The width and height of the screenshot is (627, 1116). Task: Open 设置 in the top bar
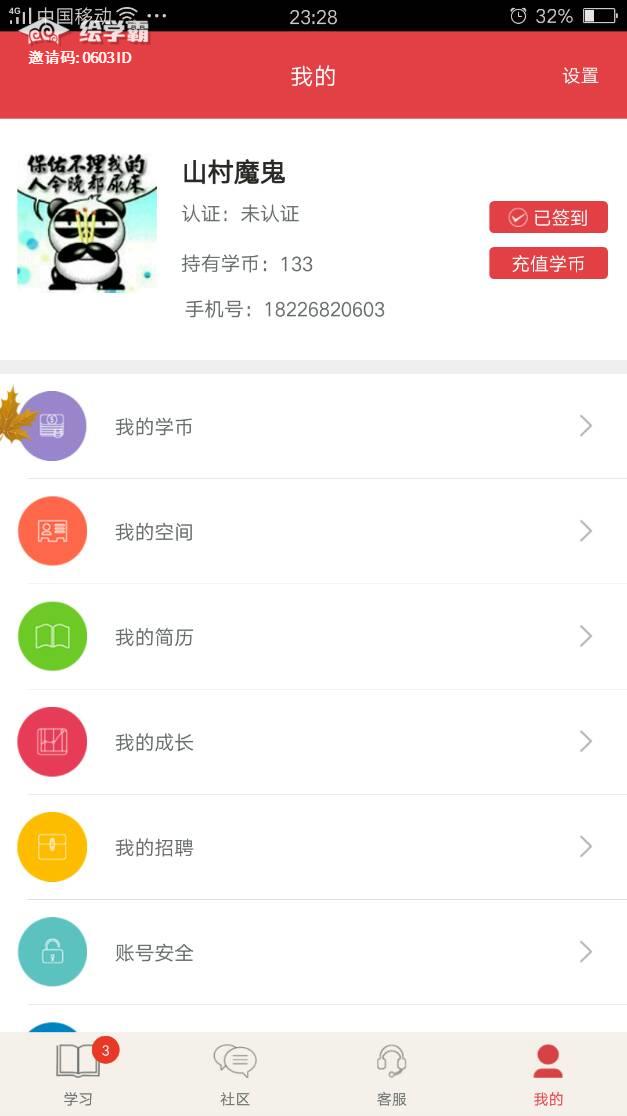coord(580,76)
